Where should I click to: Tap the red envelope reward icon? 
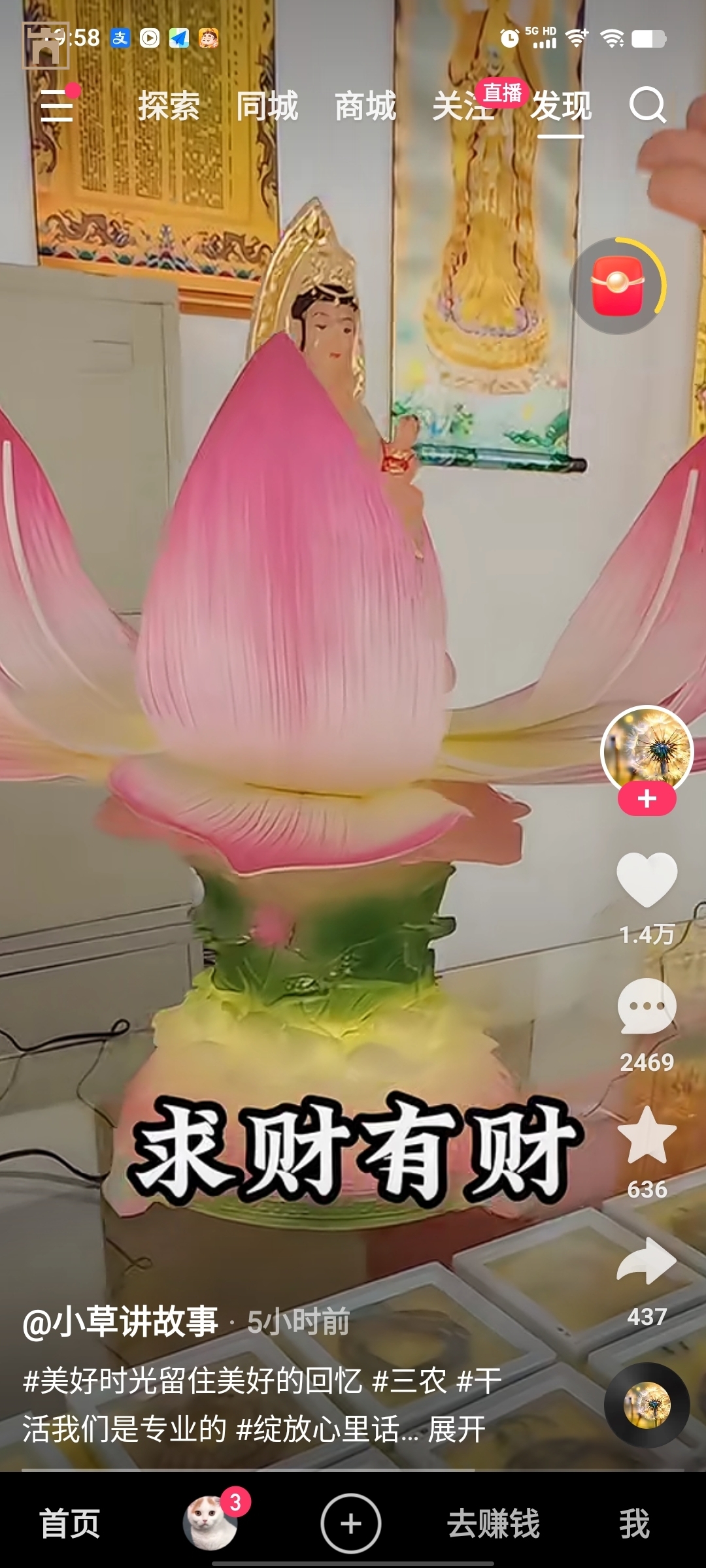coord(618,286)
